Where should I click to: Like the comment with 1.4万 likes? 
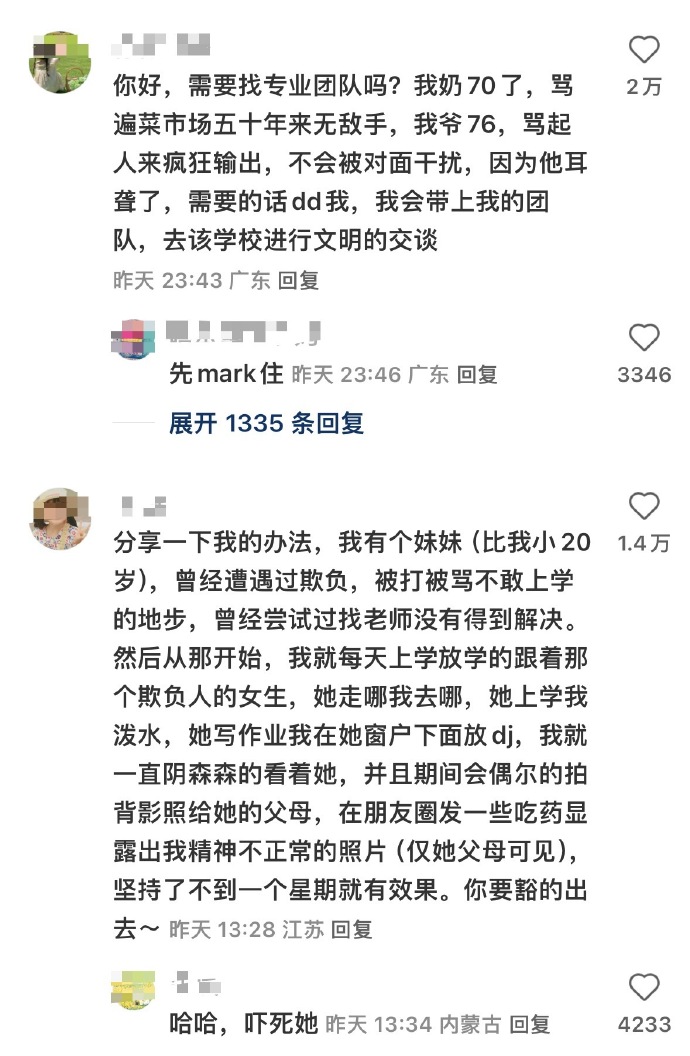pos(644,507)
